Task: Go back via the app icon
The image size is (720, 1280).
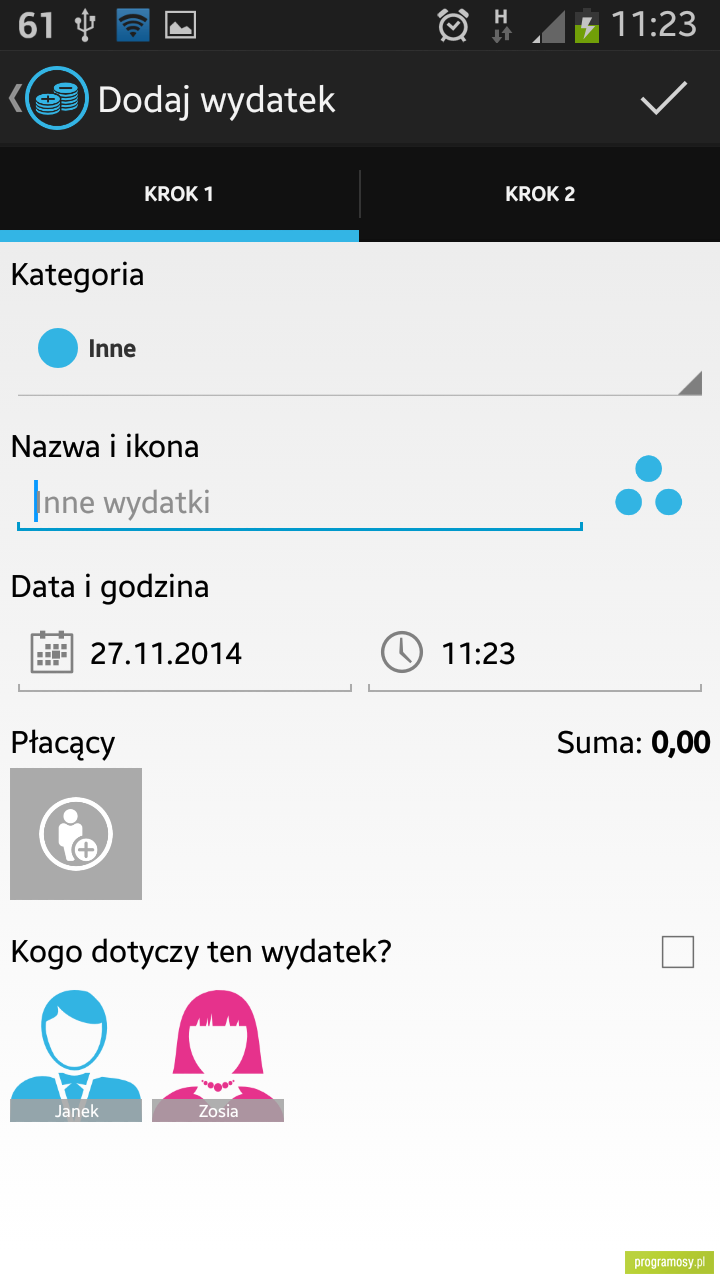Action: point(50,99)
